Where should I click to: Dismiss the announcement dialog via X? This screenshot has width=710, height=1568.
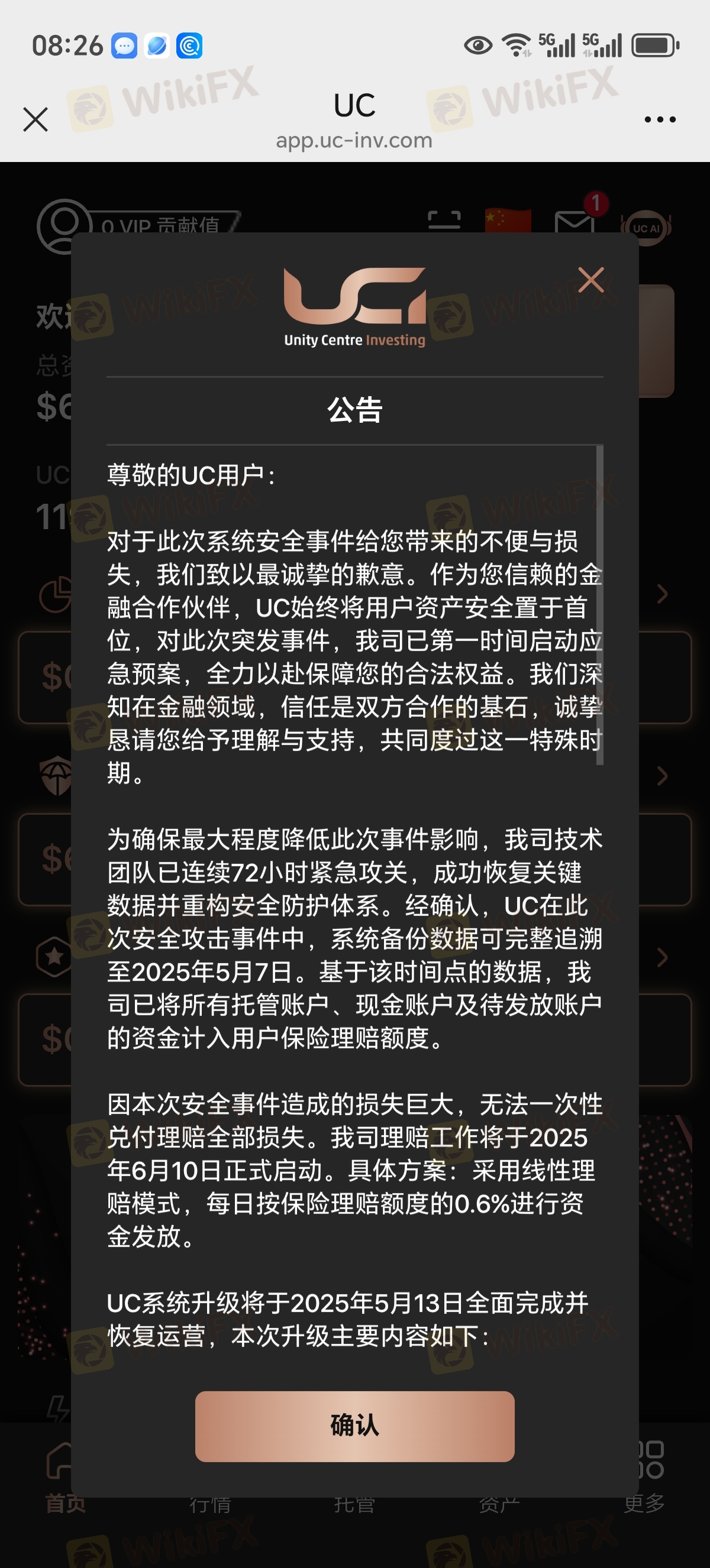click(x=590, y=280)
